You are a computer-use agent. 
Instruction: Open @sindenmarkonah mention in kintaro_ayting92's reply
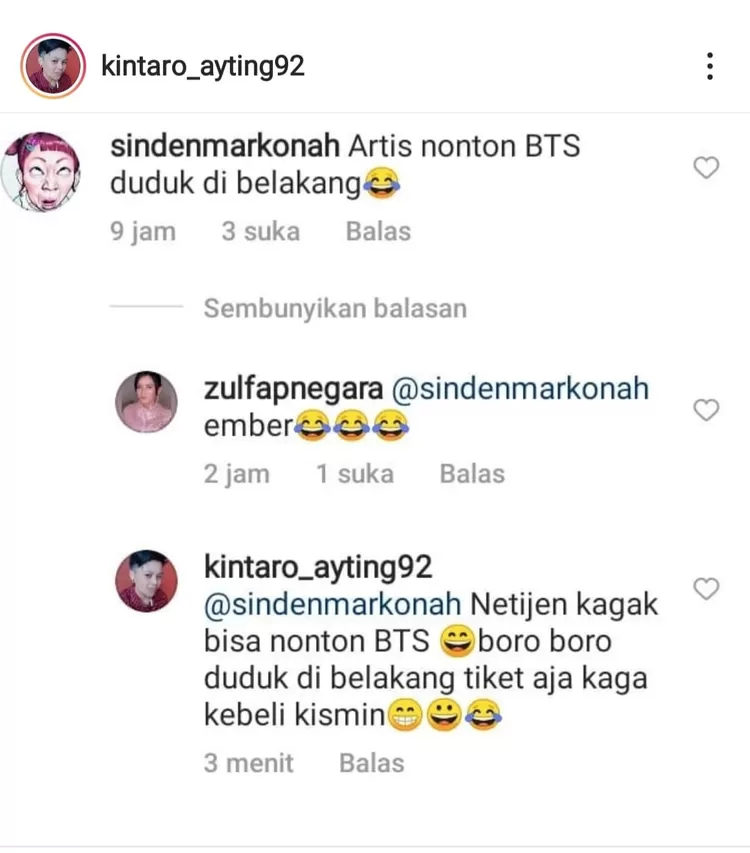(332, 605)
